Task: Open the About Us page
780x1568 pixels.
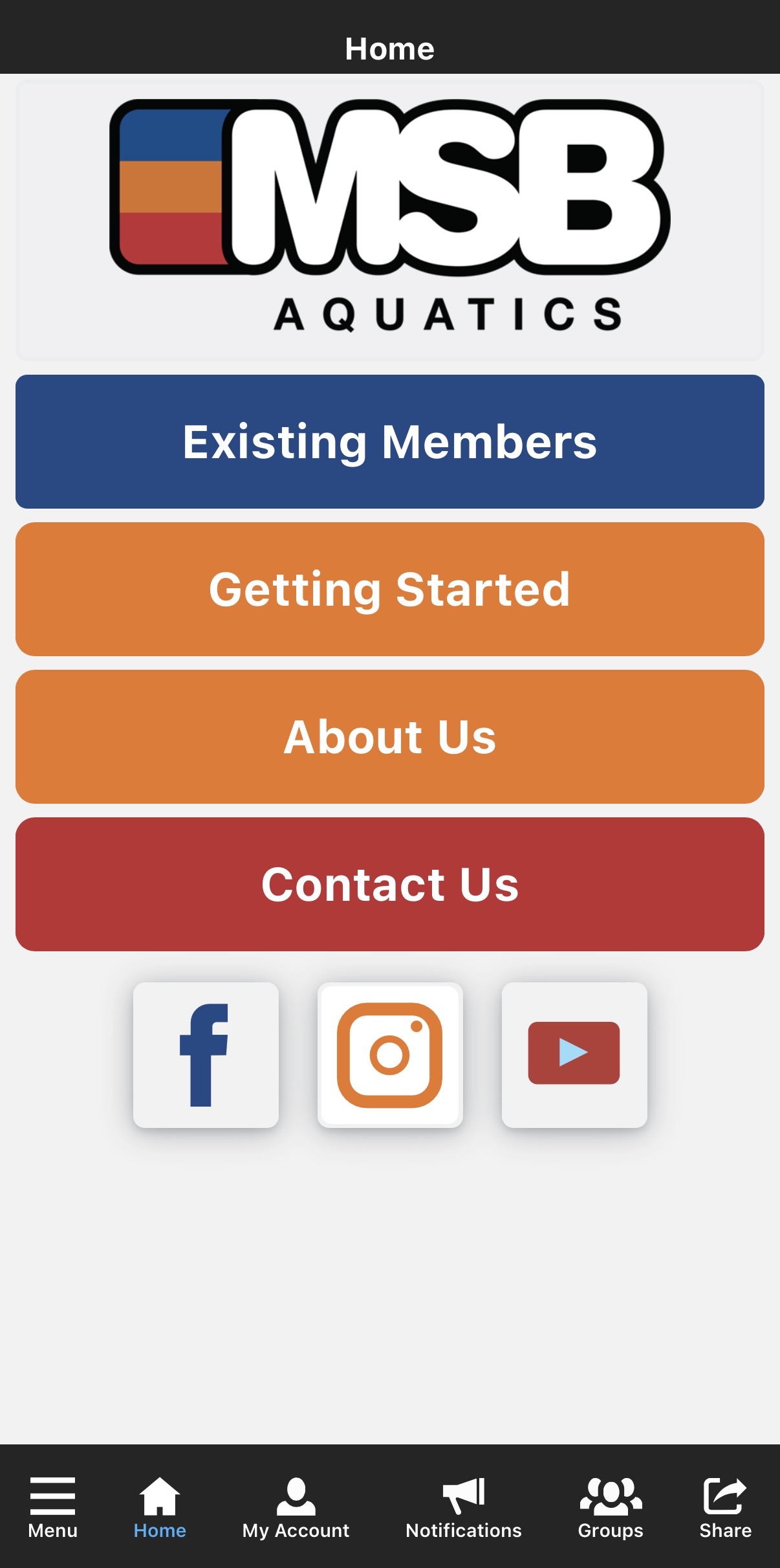Action: 389,737
